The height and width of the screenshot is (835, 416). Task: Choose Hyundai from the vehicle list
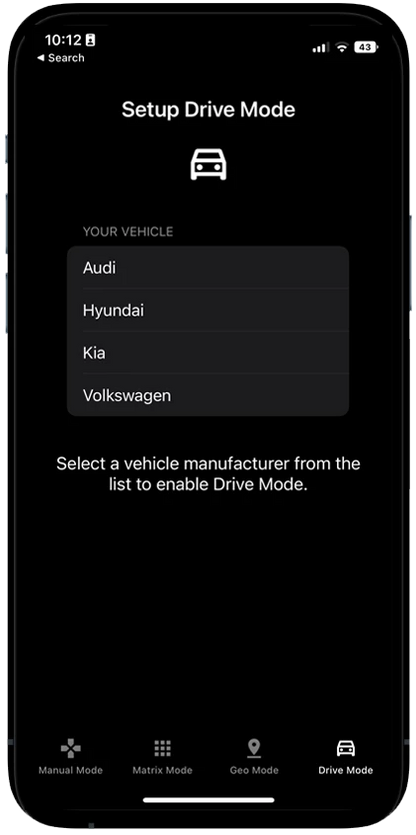pos(208,310)
